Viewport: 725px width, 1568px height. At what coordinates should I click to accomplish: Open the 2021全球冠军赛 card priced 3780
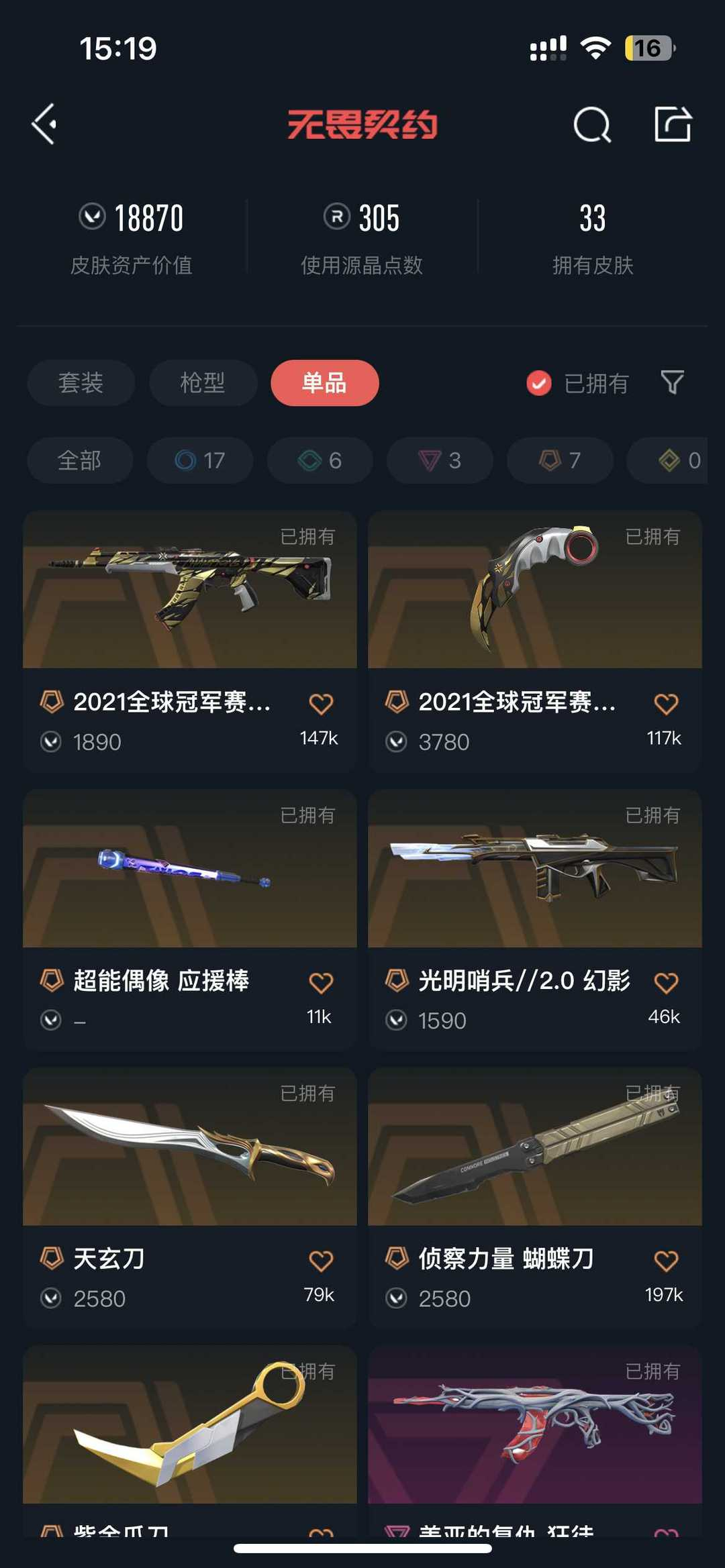(535, 641)
